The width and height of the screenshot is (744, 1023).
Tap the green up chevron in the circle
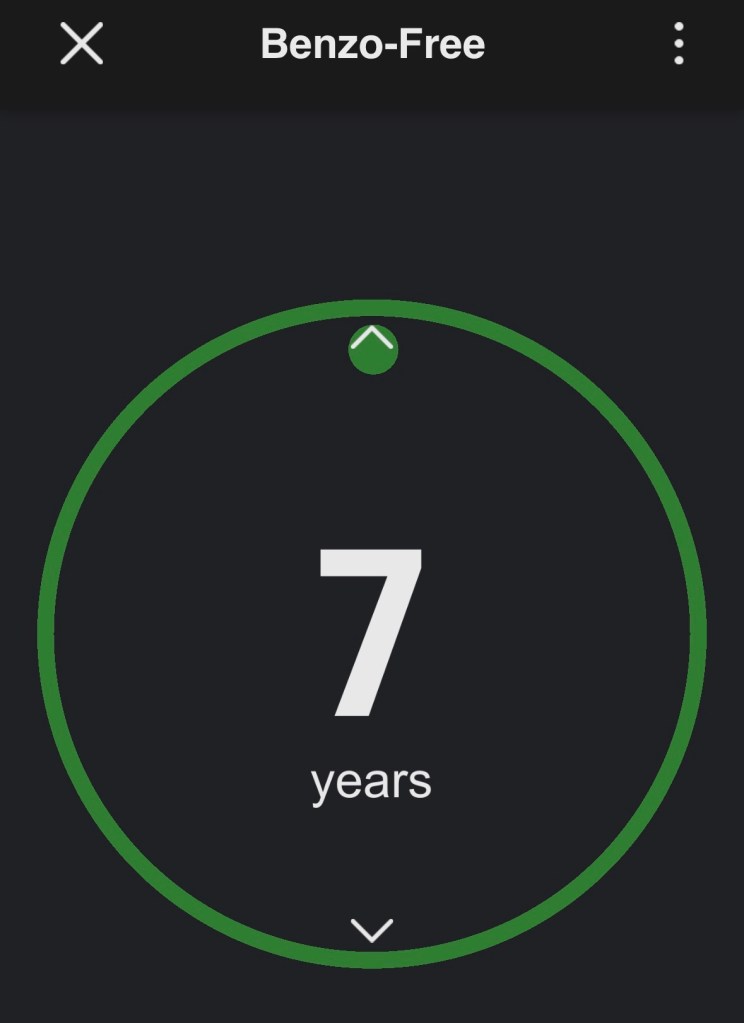click(x=373, y=348)
